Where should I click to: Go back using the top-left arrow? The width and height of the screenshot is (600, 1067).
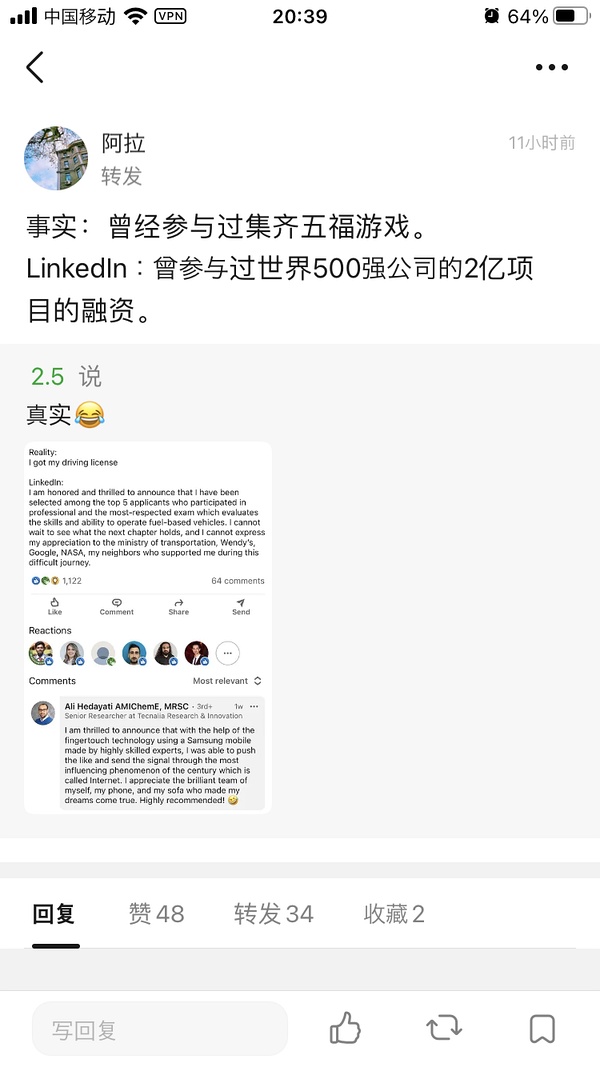[35, 67]
